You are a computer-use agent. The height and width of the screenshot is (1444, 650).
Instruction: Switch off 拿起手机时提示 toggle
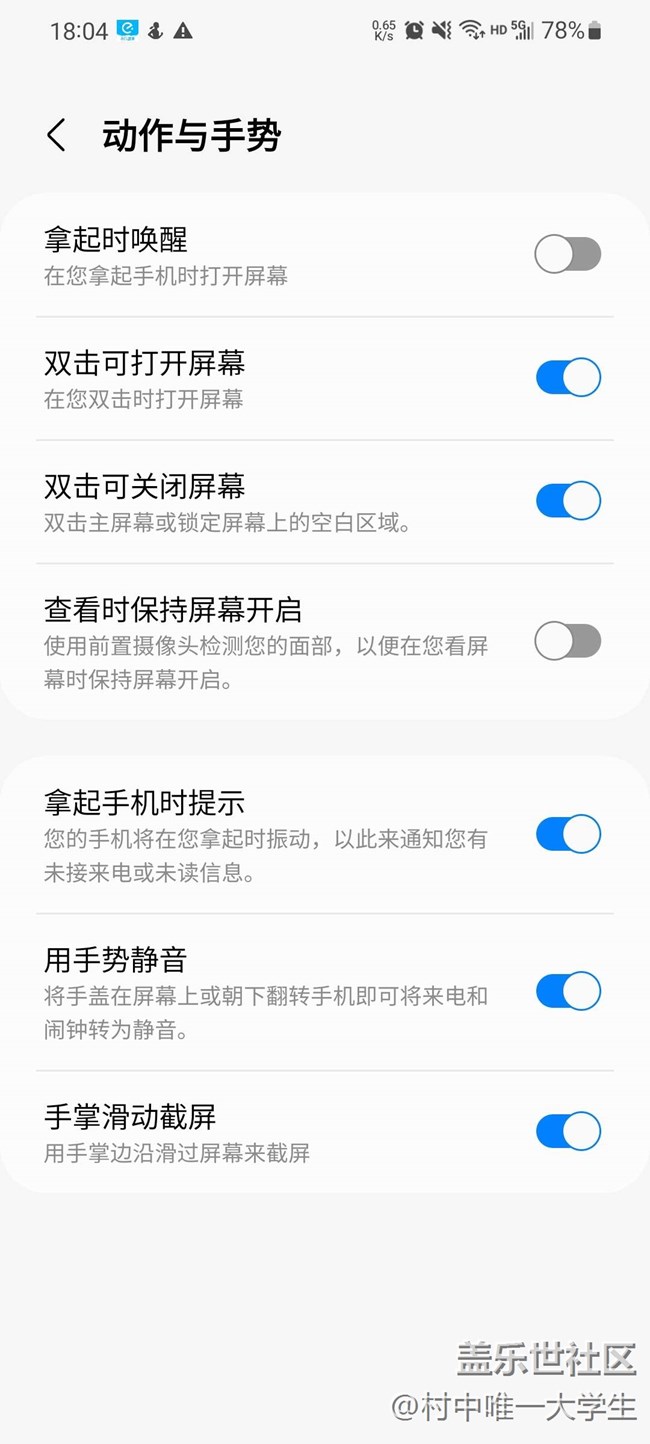click(568, 834)
